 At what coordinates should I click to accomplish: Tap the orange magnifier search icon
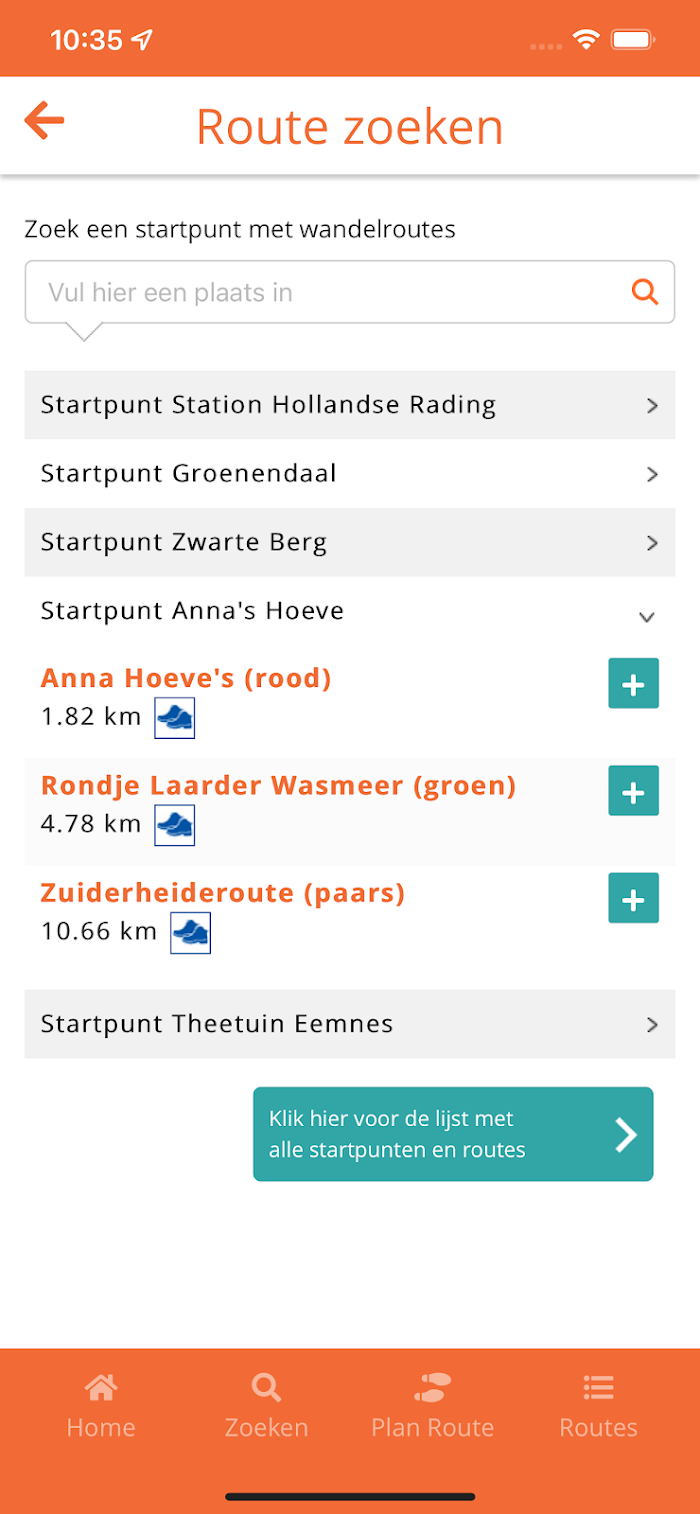[646, 292]
